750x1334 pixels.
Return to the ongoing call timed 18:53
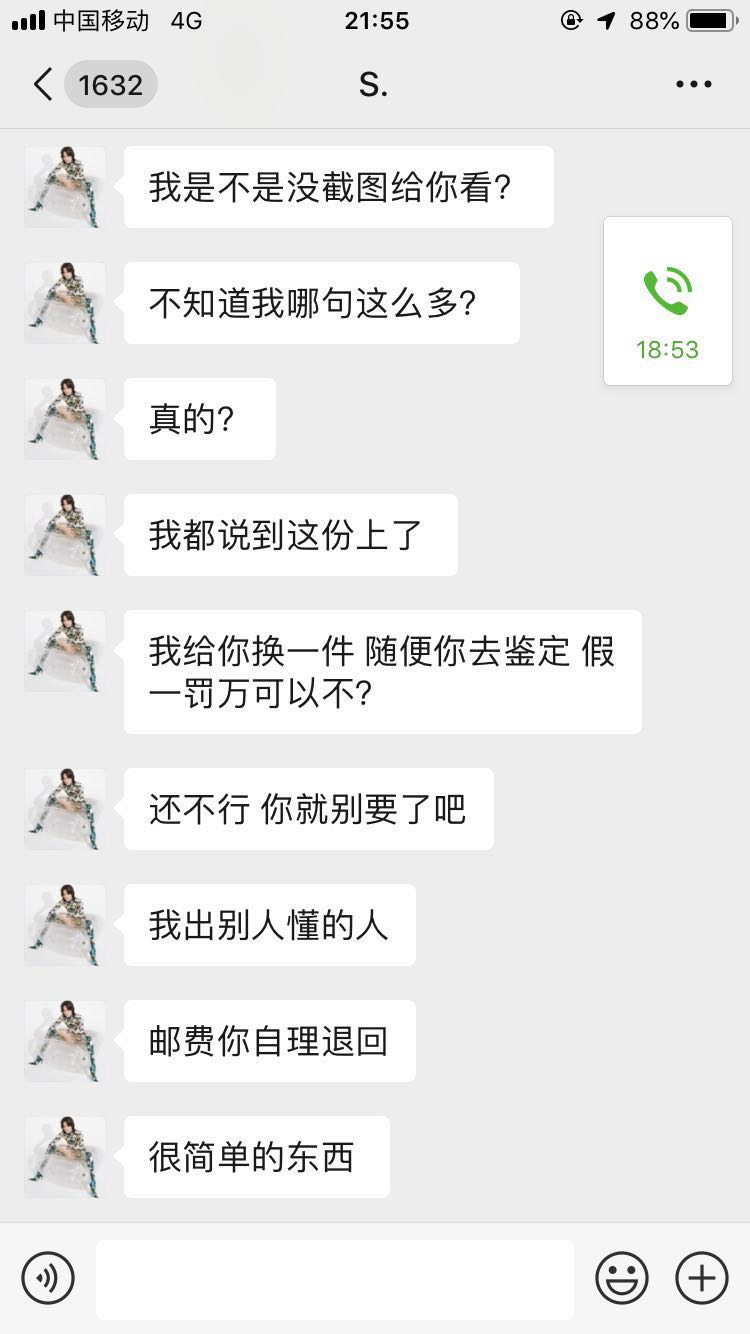(668, 300)
